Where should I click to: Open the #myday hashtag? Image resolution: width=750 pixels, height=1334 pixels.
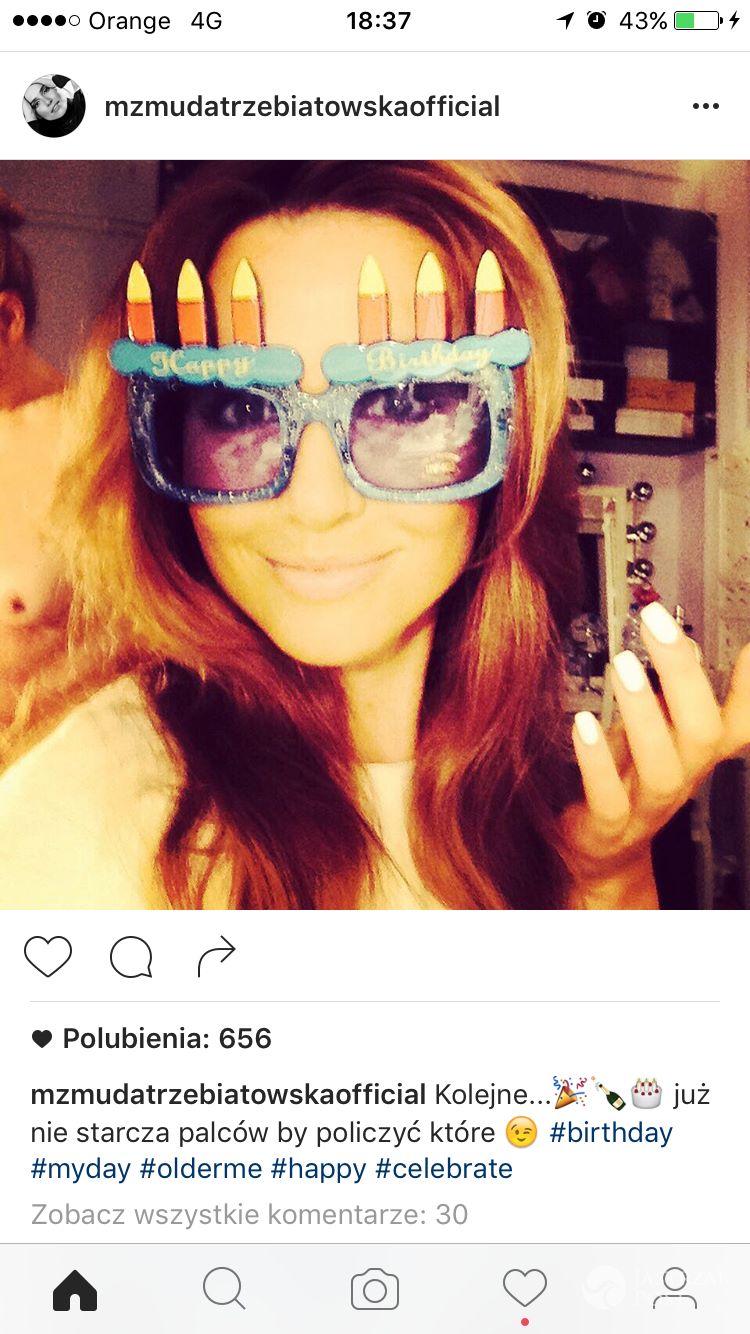[x=80, y=1168]
